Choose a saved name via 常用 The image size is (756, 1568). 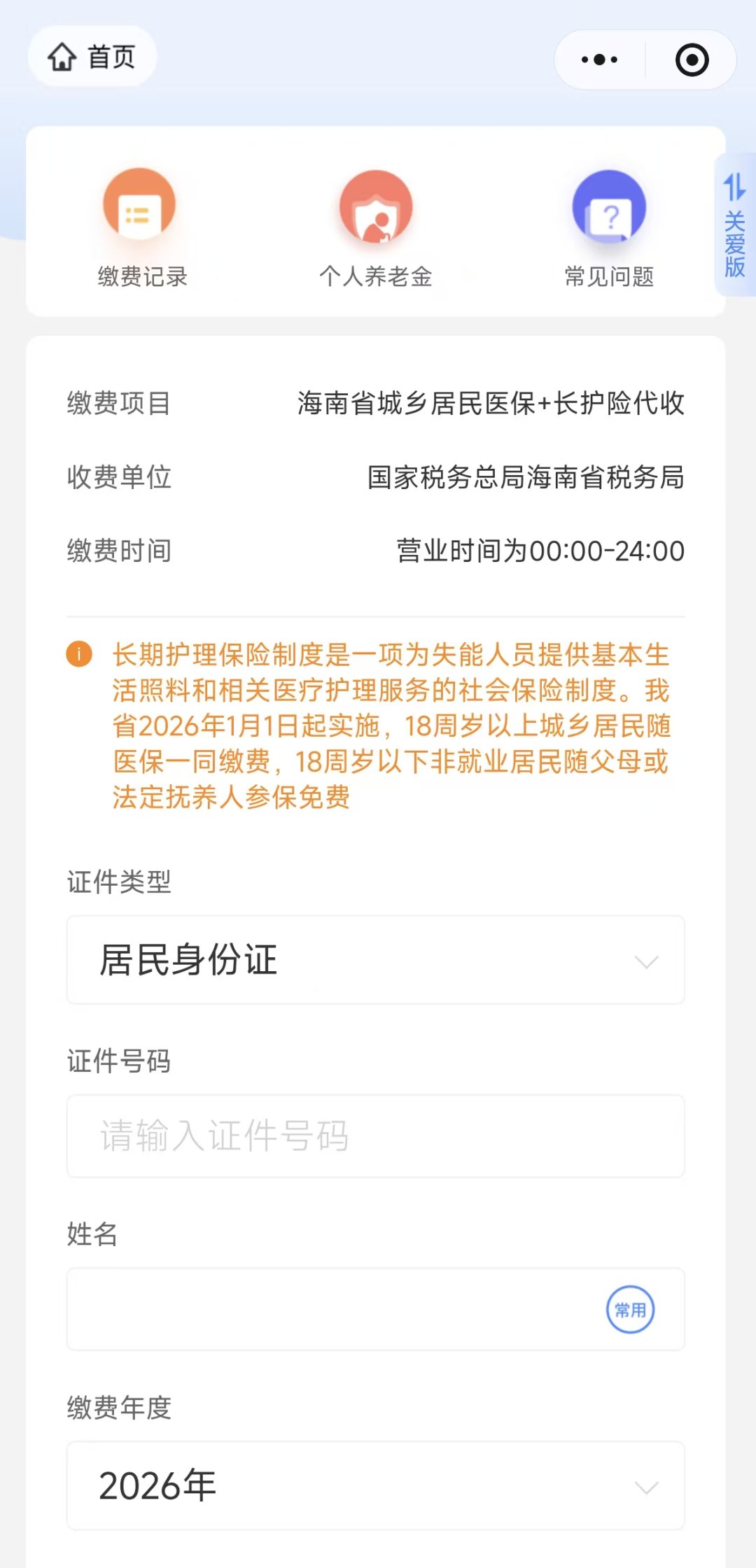(630, 1309)
